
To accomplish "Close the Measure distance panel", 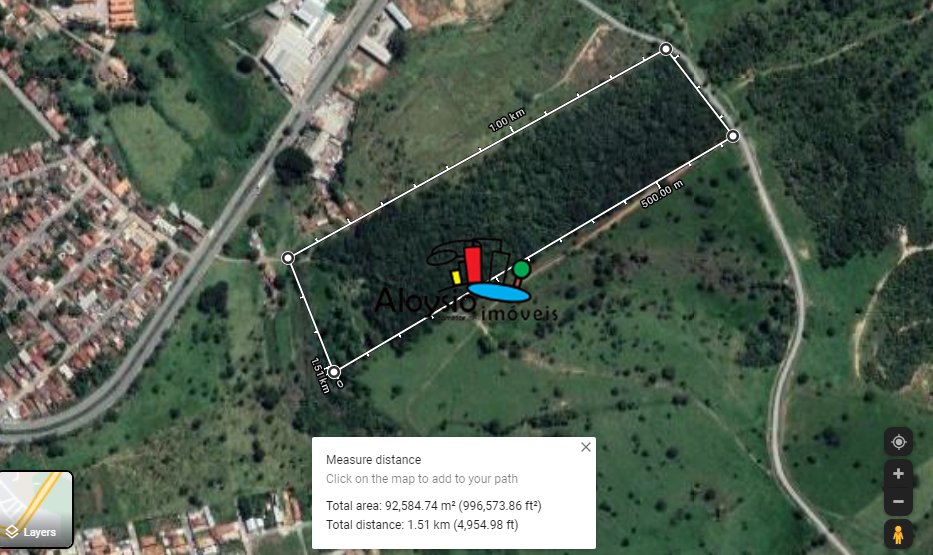I will coord(586,447).
